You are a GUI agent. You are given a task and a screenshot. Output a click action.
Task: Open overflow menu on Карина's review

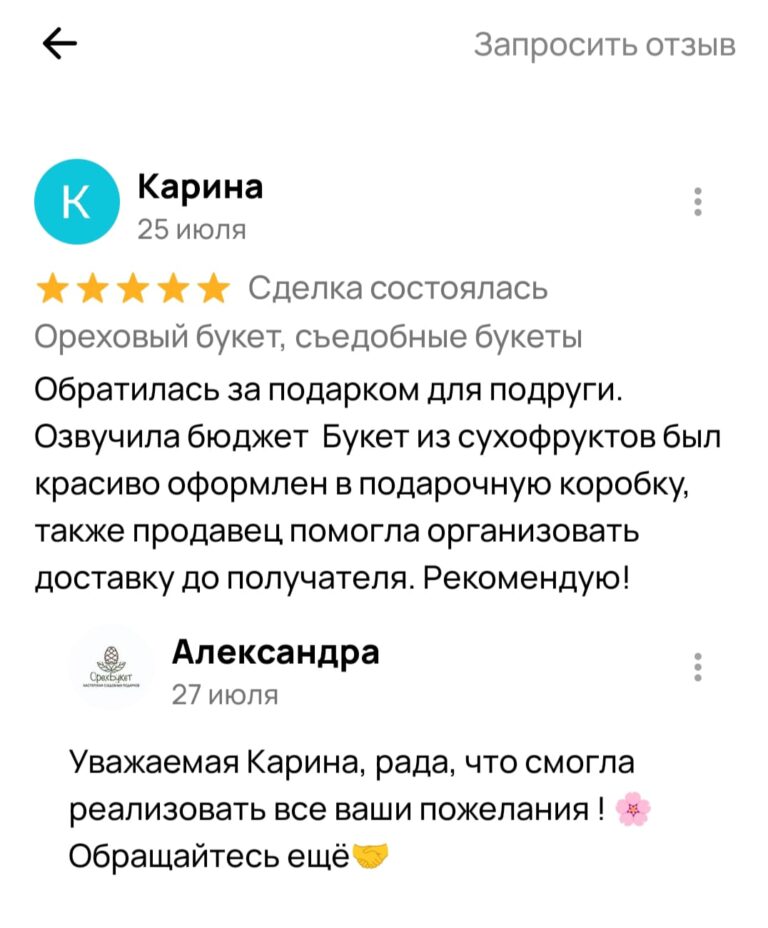[x=698, y=201]
